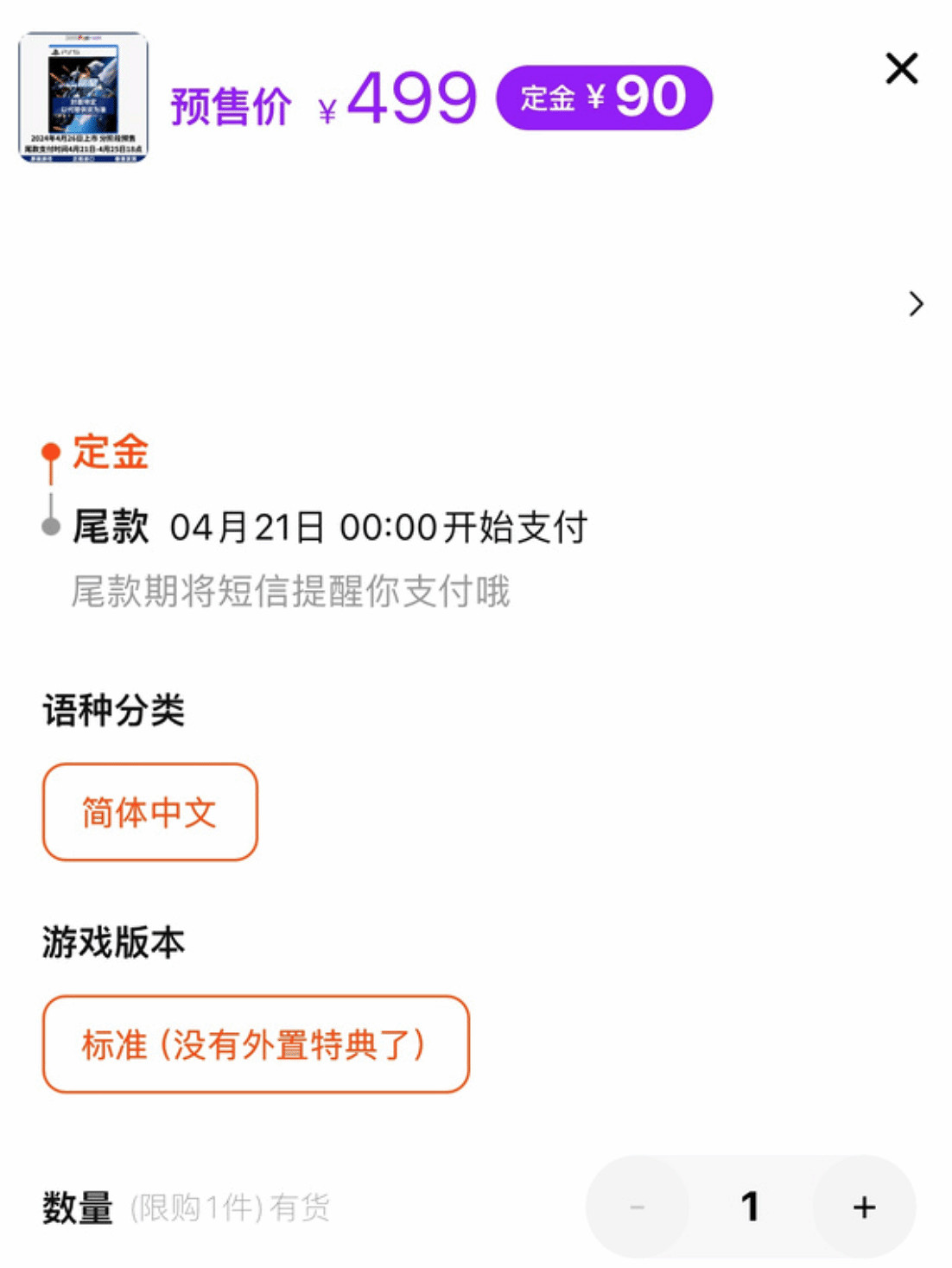Click the quantity value 1 to edit
The image size is (952, 1268).
pos(751,1207)
